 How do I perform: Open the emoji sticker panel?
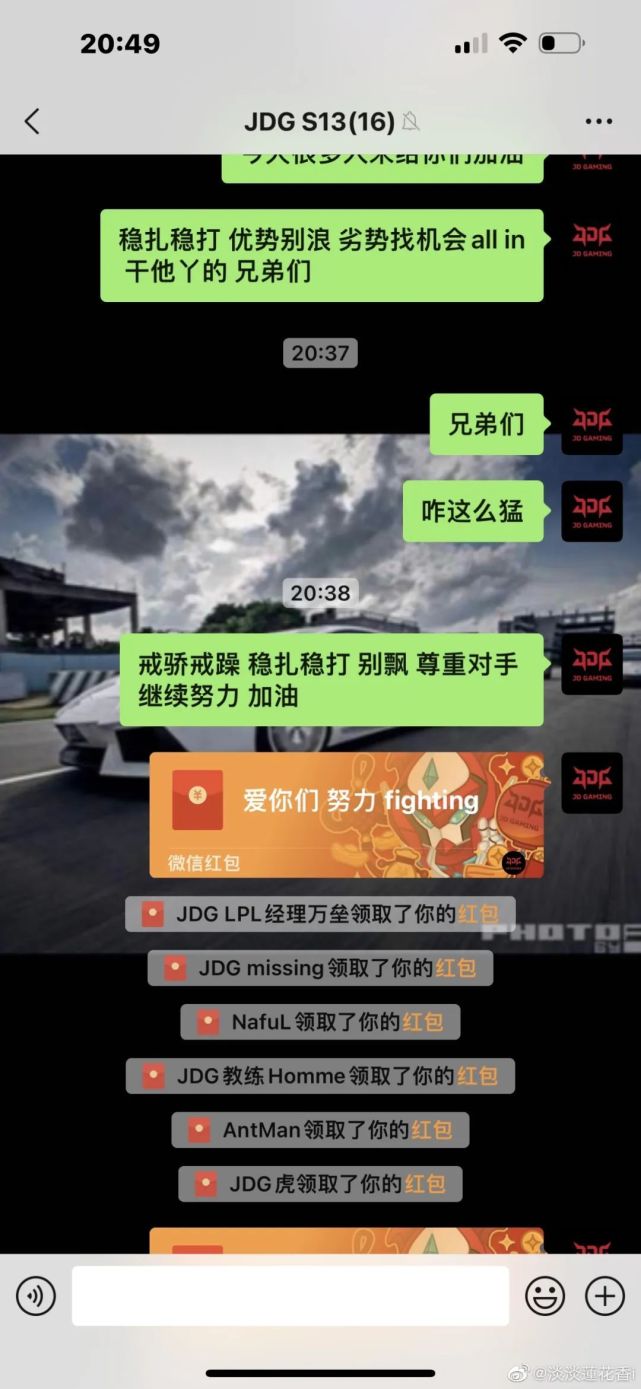click(545, 1297)
